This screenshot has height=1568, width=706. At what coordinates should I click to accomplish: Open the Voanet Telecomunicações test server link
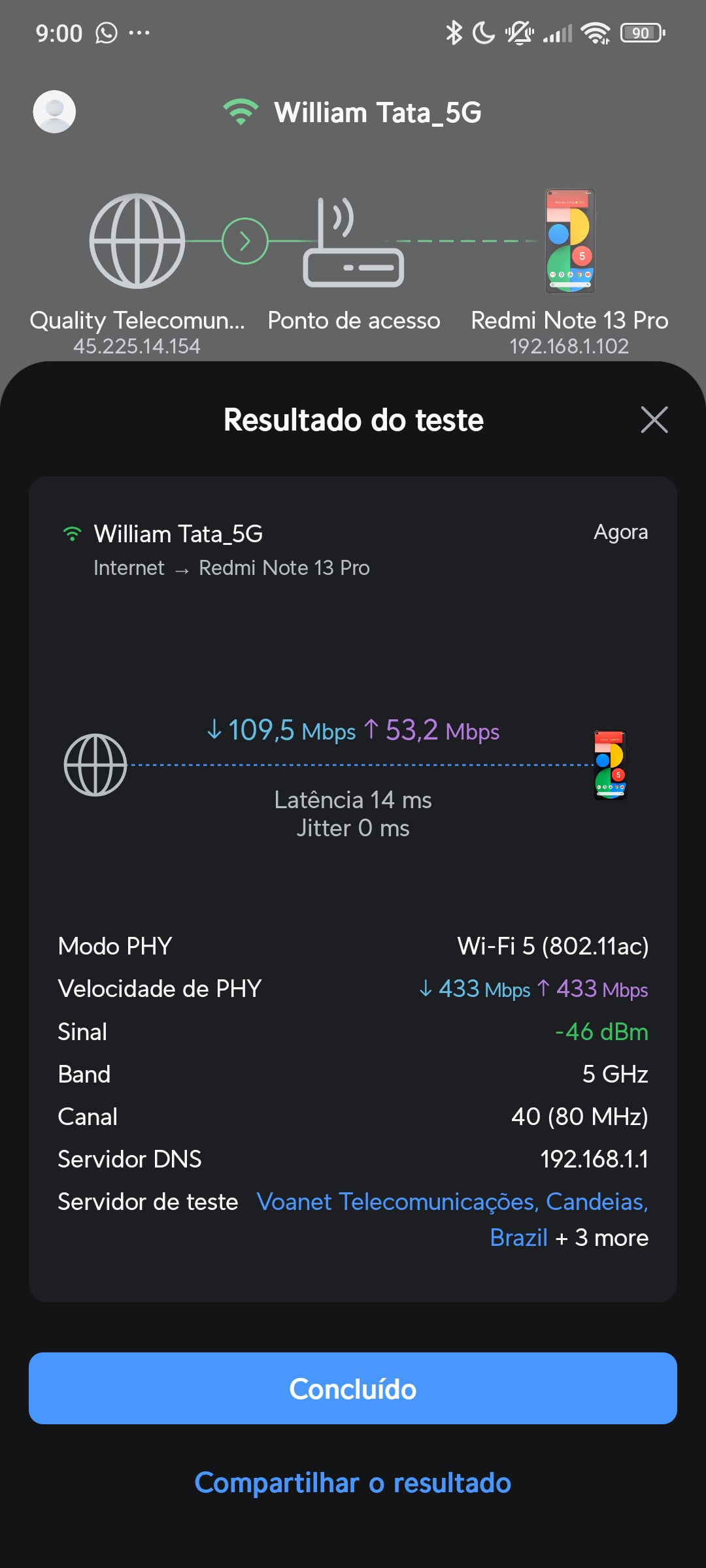pyautogui.click(x=452, y=1202)
